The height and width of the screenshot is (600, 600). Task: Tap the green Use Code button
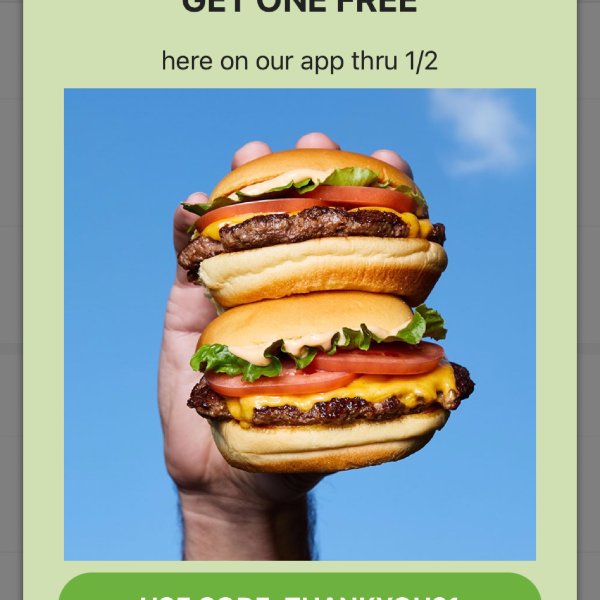(300, 590)
